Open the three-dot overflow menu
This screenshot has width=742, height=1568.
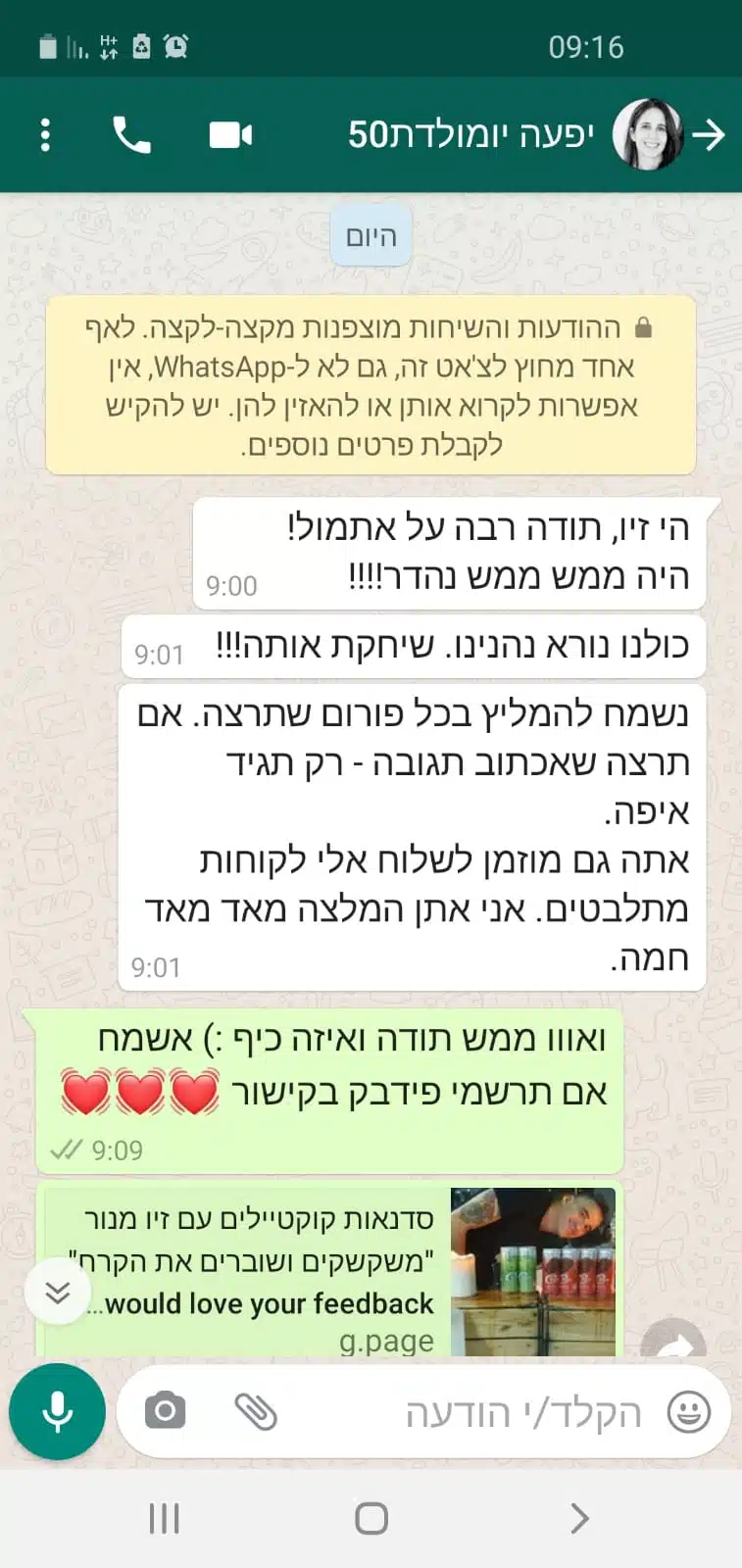[45, 135]
